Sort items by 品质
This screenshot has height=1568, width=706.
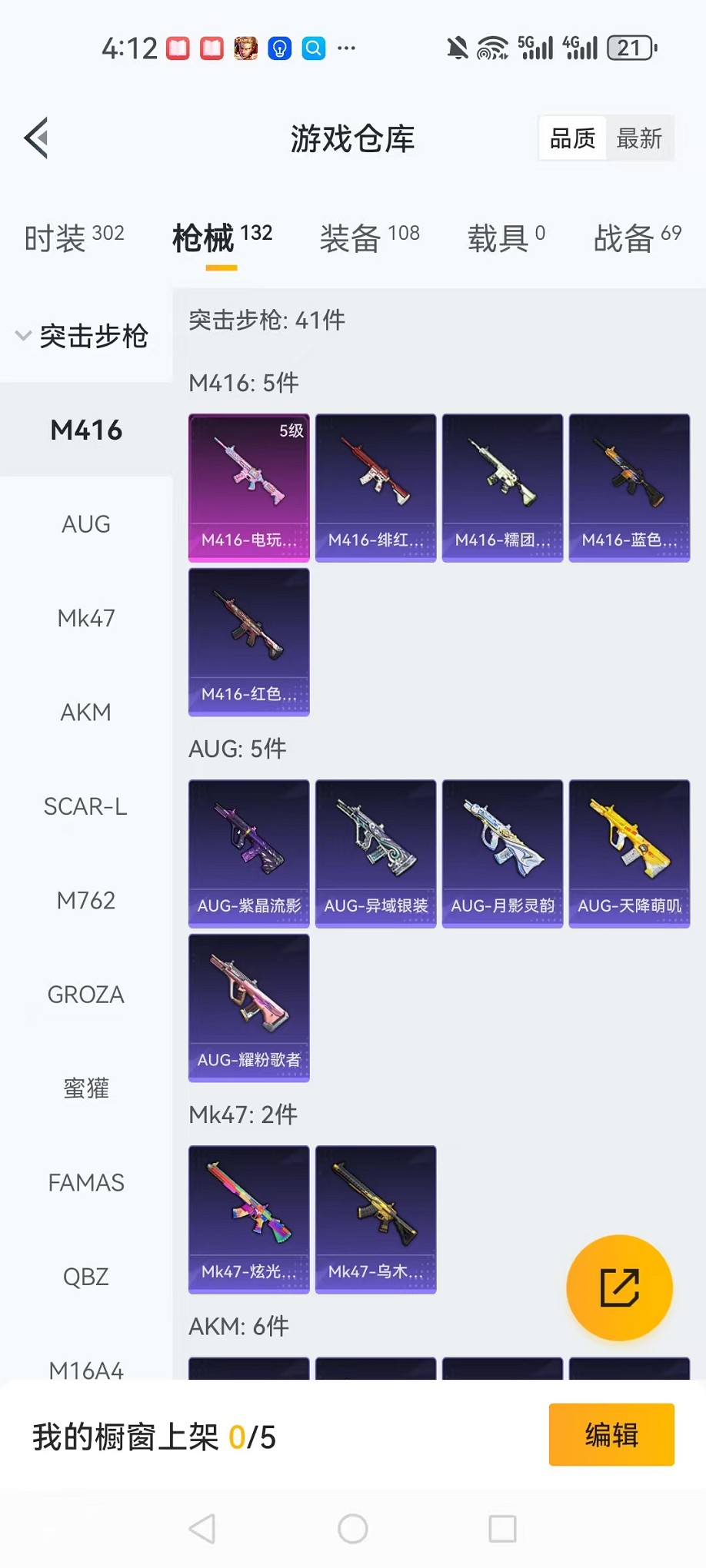(x=572, y=138)
